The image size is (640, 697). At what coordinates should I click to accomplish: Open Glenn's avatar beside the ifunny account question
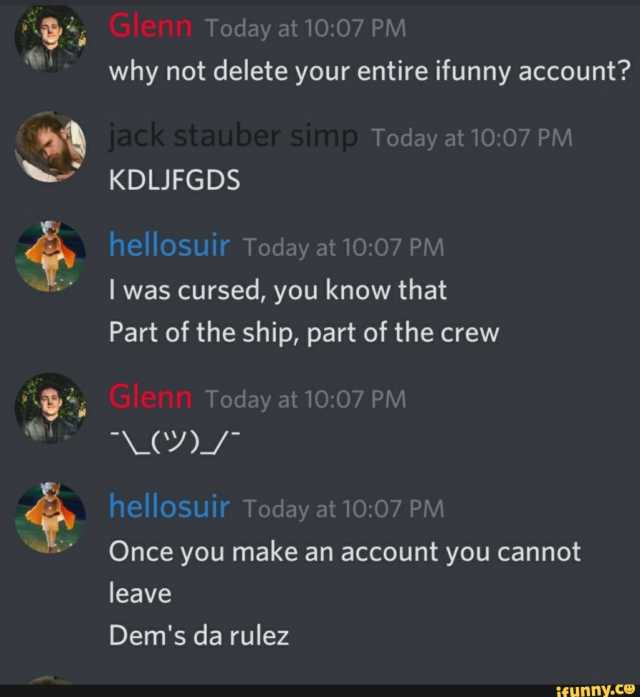coord(51,38)
